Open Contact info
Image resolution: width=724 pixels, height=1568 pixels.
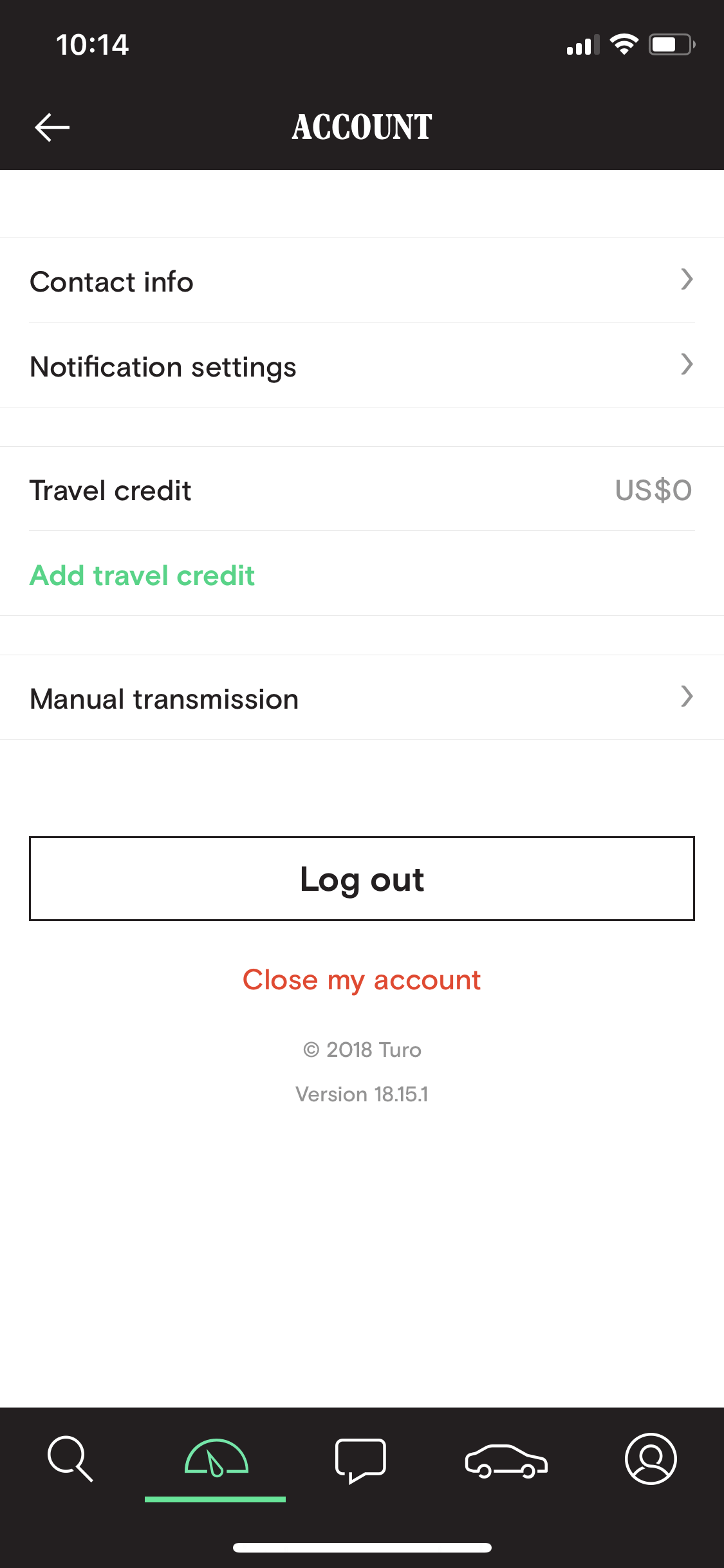tap(362, 281)
